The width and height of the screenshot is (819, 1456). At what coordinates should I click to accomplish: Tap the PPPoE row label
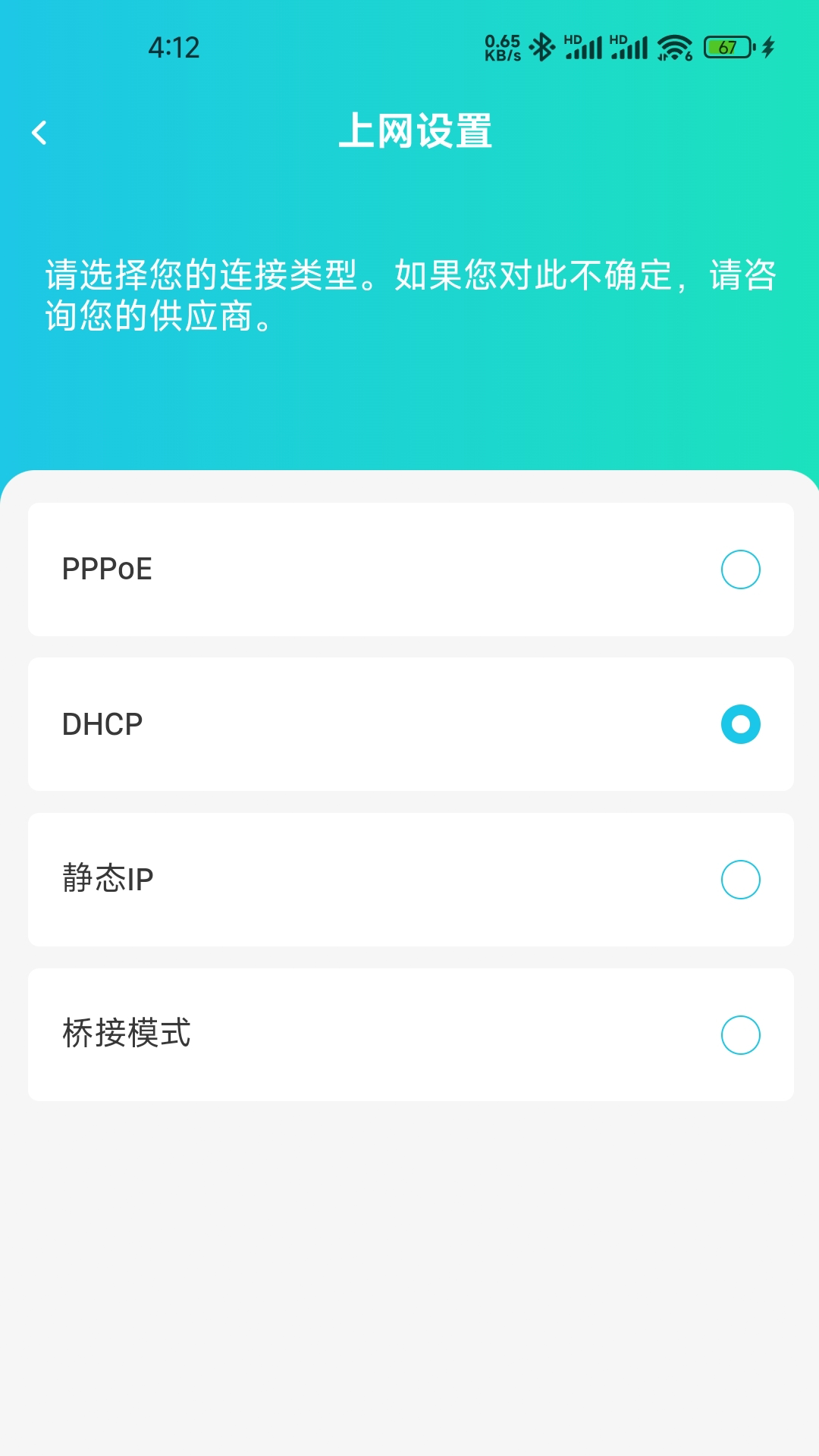coord(106,569)
